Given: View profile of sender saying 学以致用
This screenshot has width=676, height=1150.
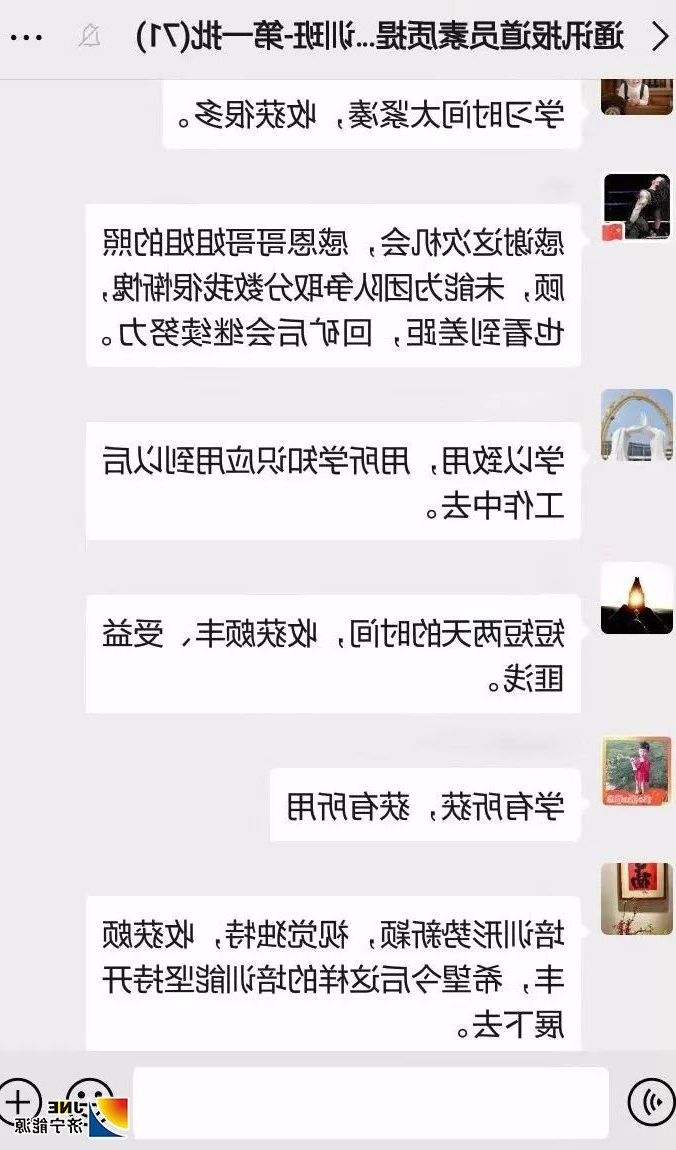Looking at the screenshot, I should pyautogui.click(x=636, y=424).
